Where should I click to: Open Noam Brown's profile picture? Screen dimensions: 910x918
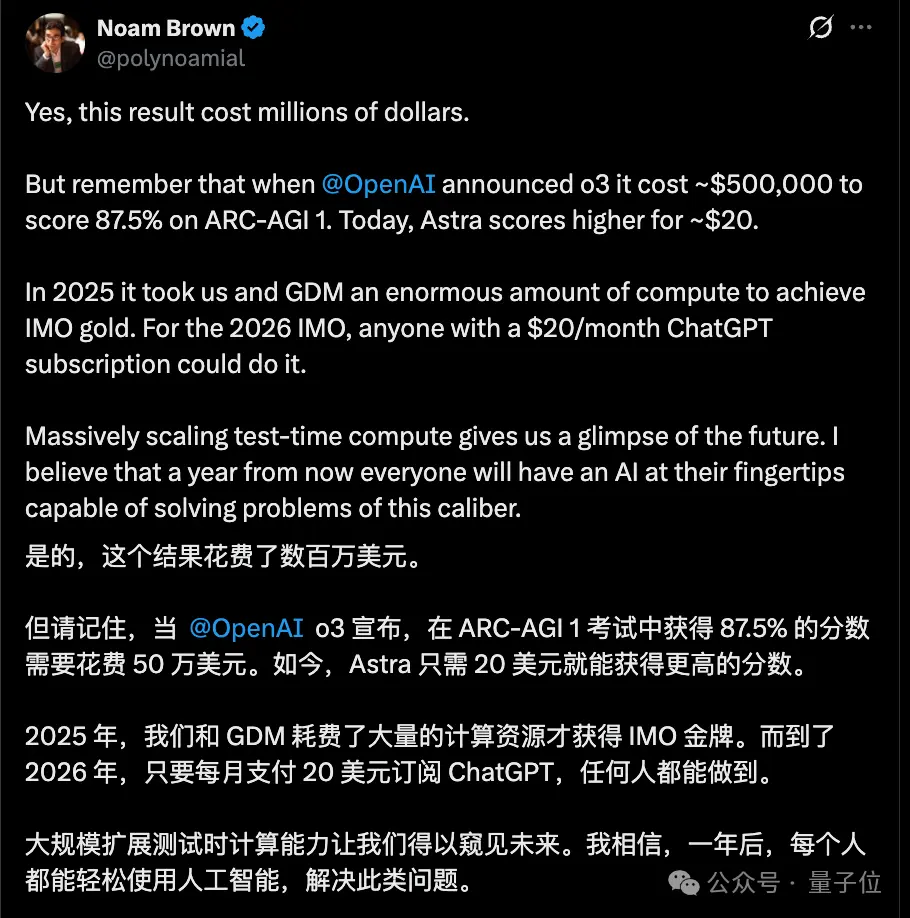tap(55, 43)
